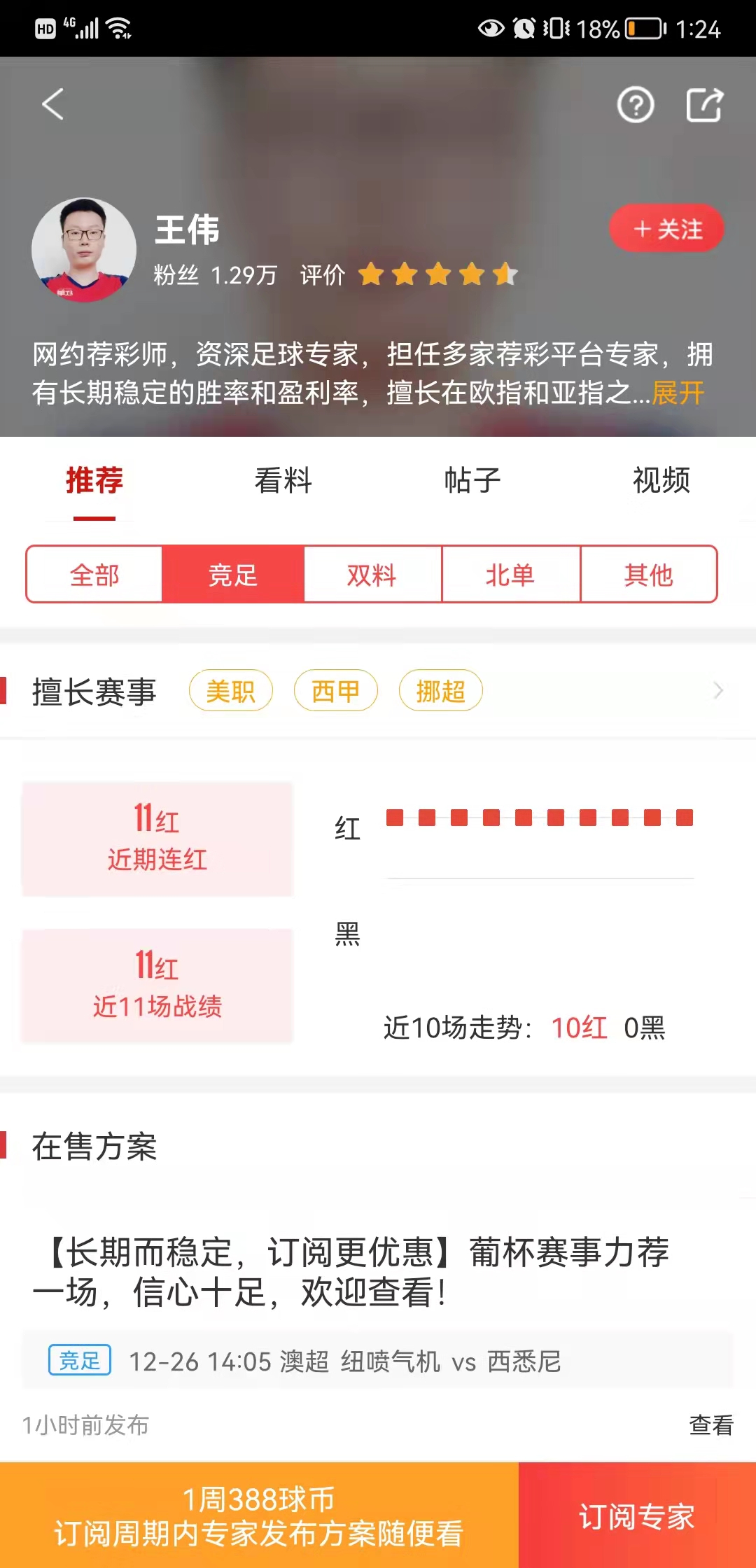The width and height of the screenshot is (756, 1568).
Task: Tap 查看 to view the plan
Action: (x=710, y=1424)
